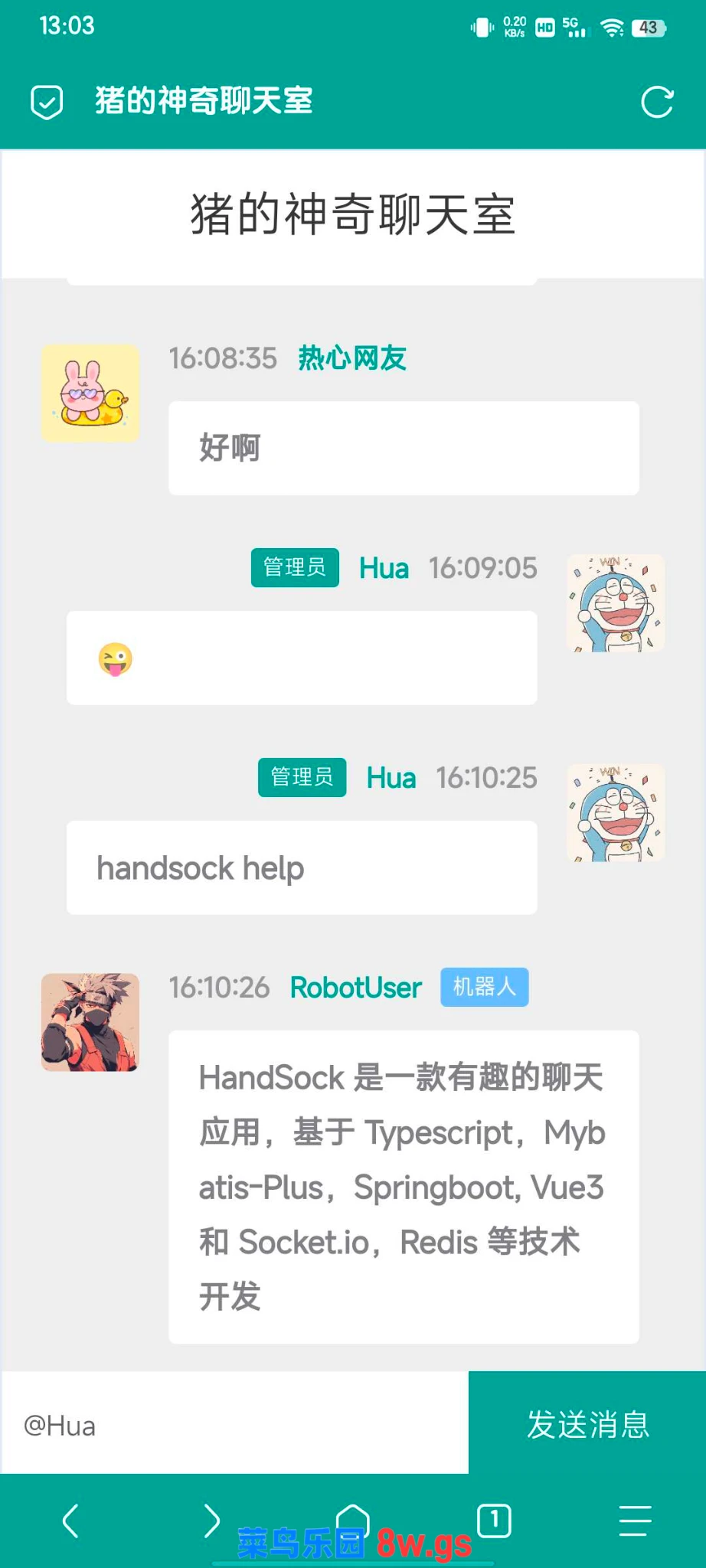Open the site security shield icon
This screenshot has height=1568, width=706.
click(47, 102)
